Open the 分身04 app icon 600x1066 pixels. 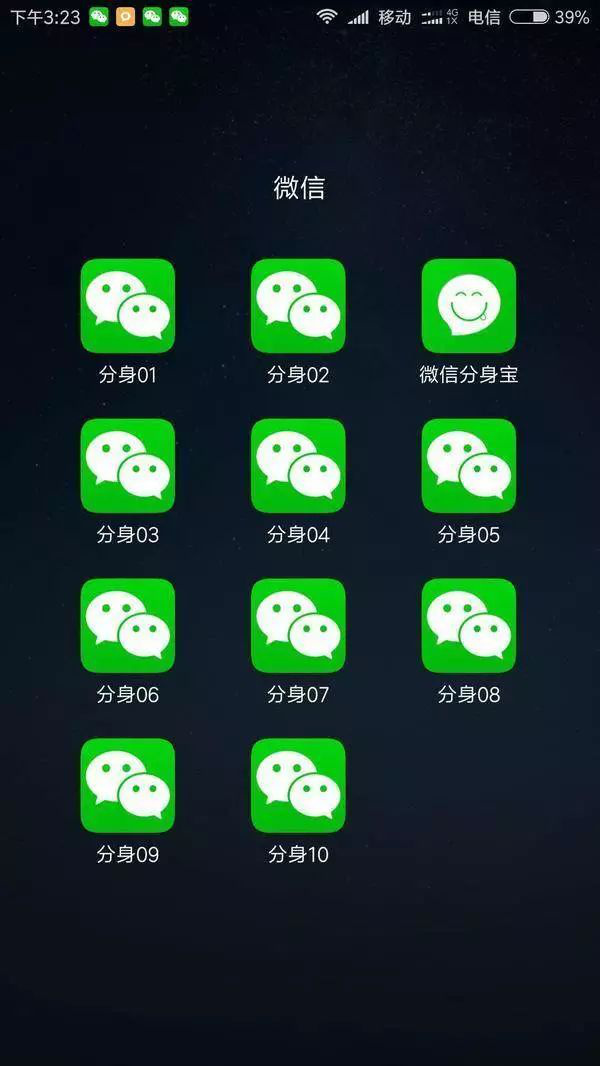(x=298, y=466)
